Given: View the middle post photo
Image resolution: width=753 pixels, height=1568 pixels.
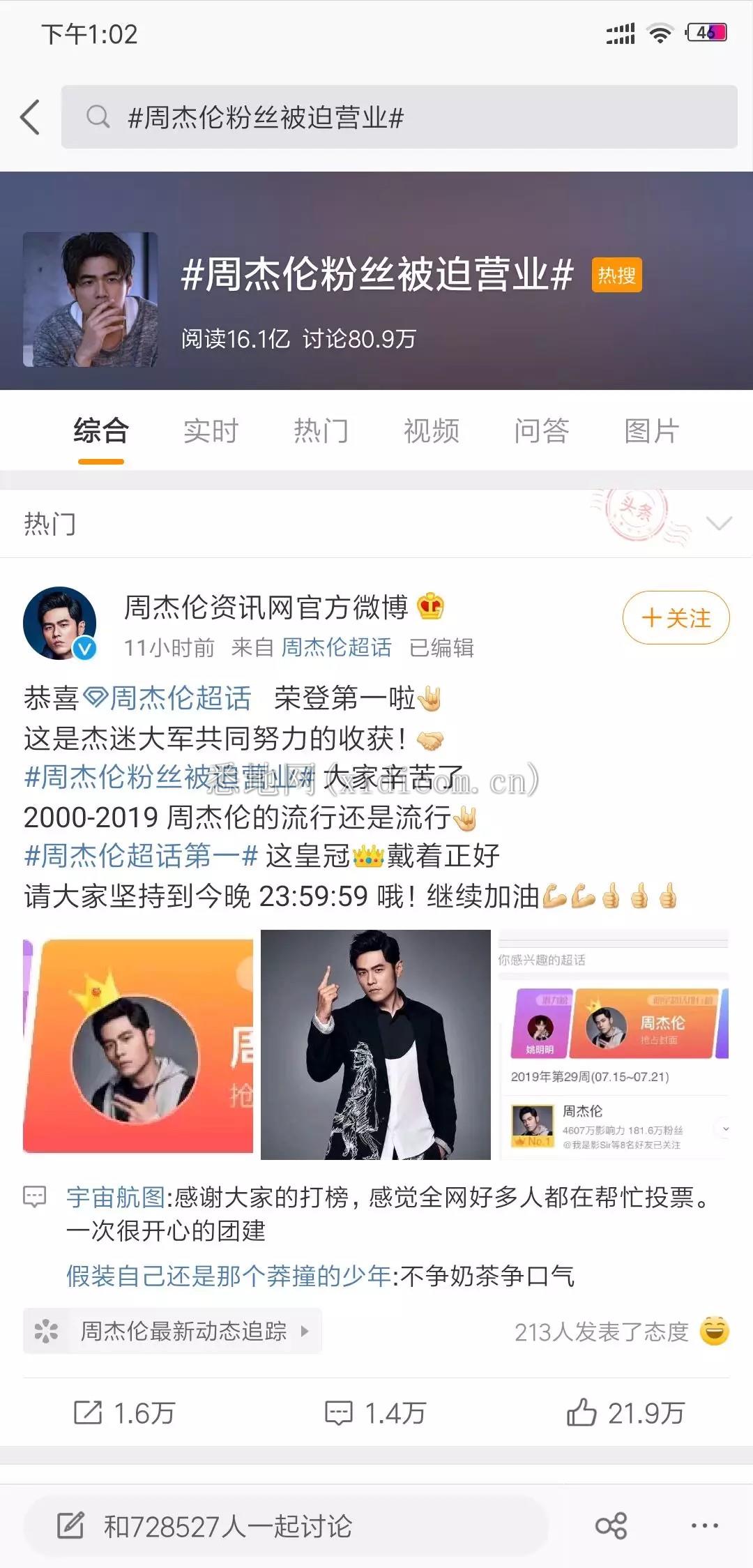Looking at the screenshot, I should [375, 1044].
